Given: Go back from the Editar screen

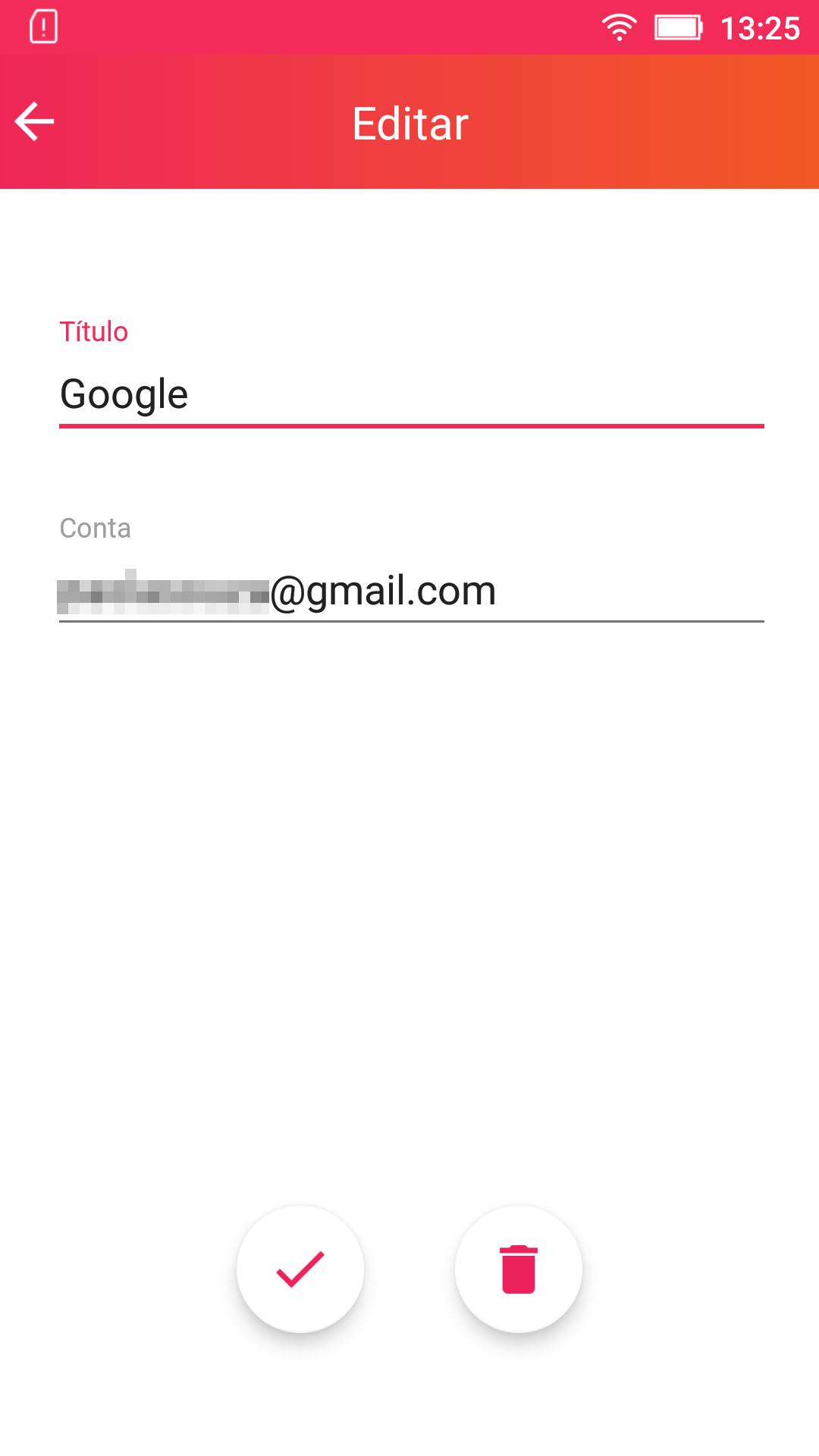Looking at the screenshot, I should point(35,122).
